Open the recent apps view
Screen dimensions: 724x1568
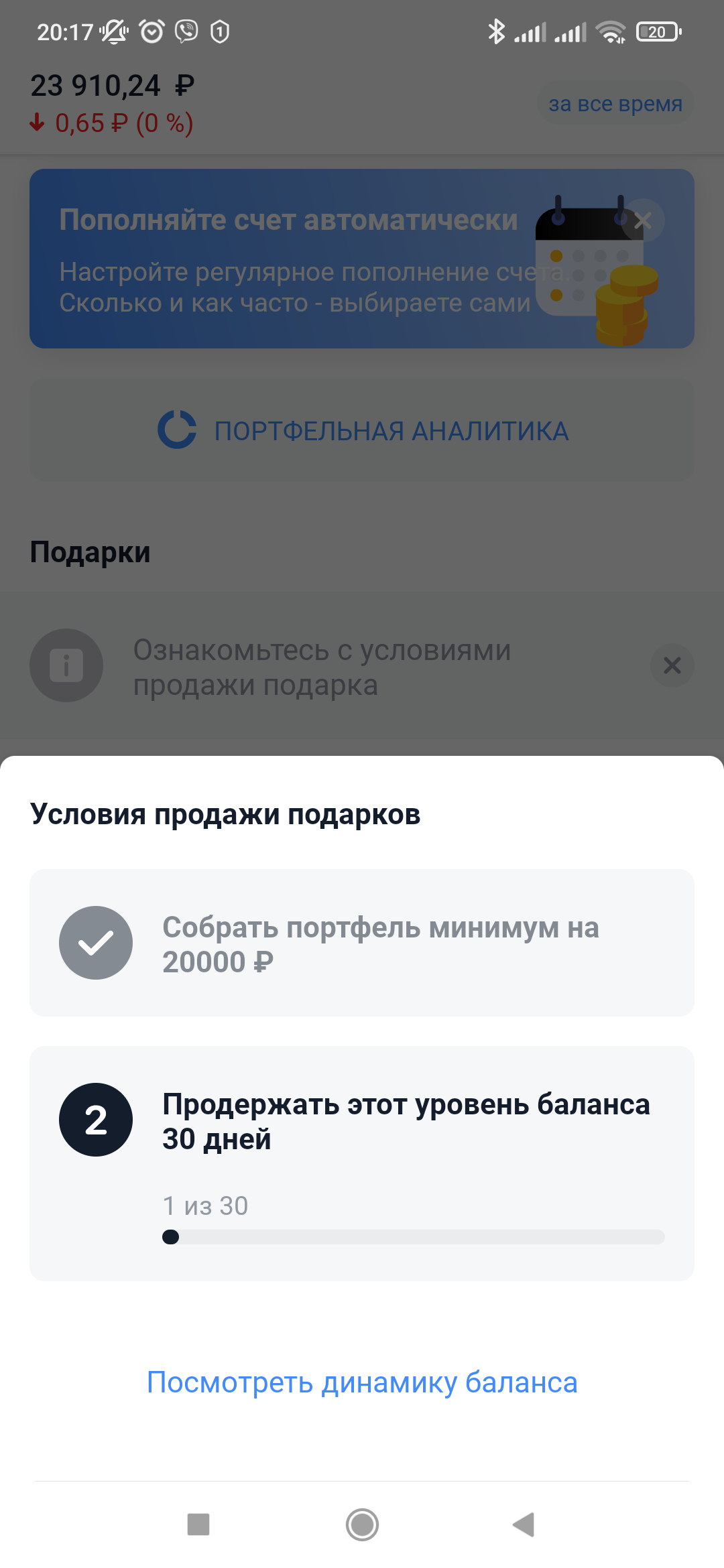[198, 1524]
